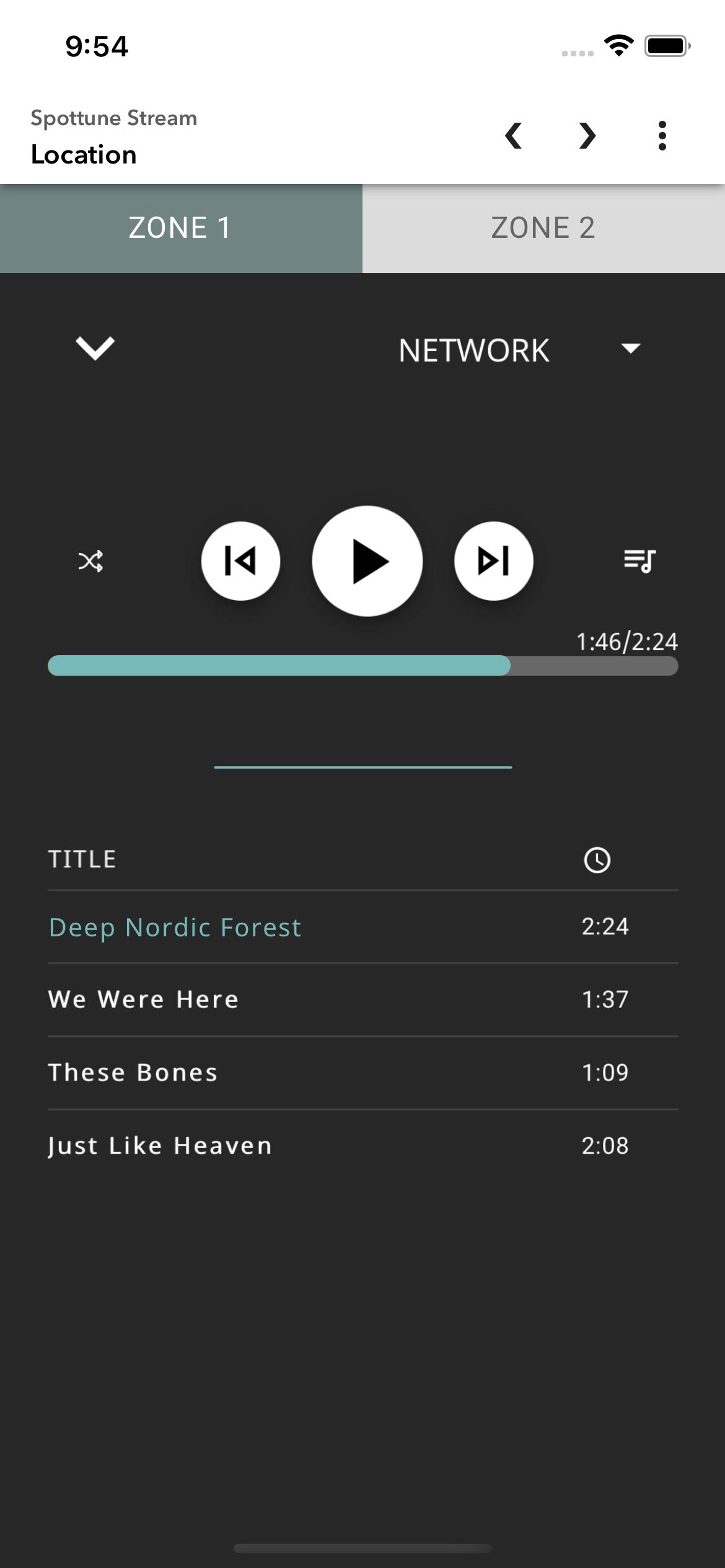
Task: Skip to the next track
Action: click(493, 561)
